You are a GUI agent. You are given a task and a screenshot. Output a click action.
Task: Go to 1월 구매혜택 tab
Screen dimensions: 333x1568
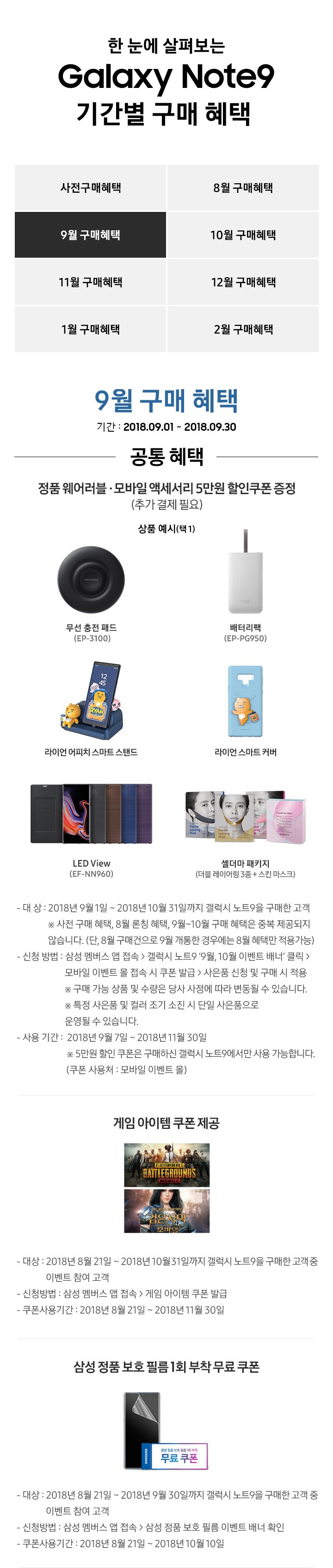click(90, 329)
